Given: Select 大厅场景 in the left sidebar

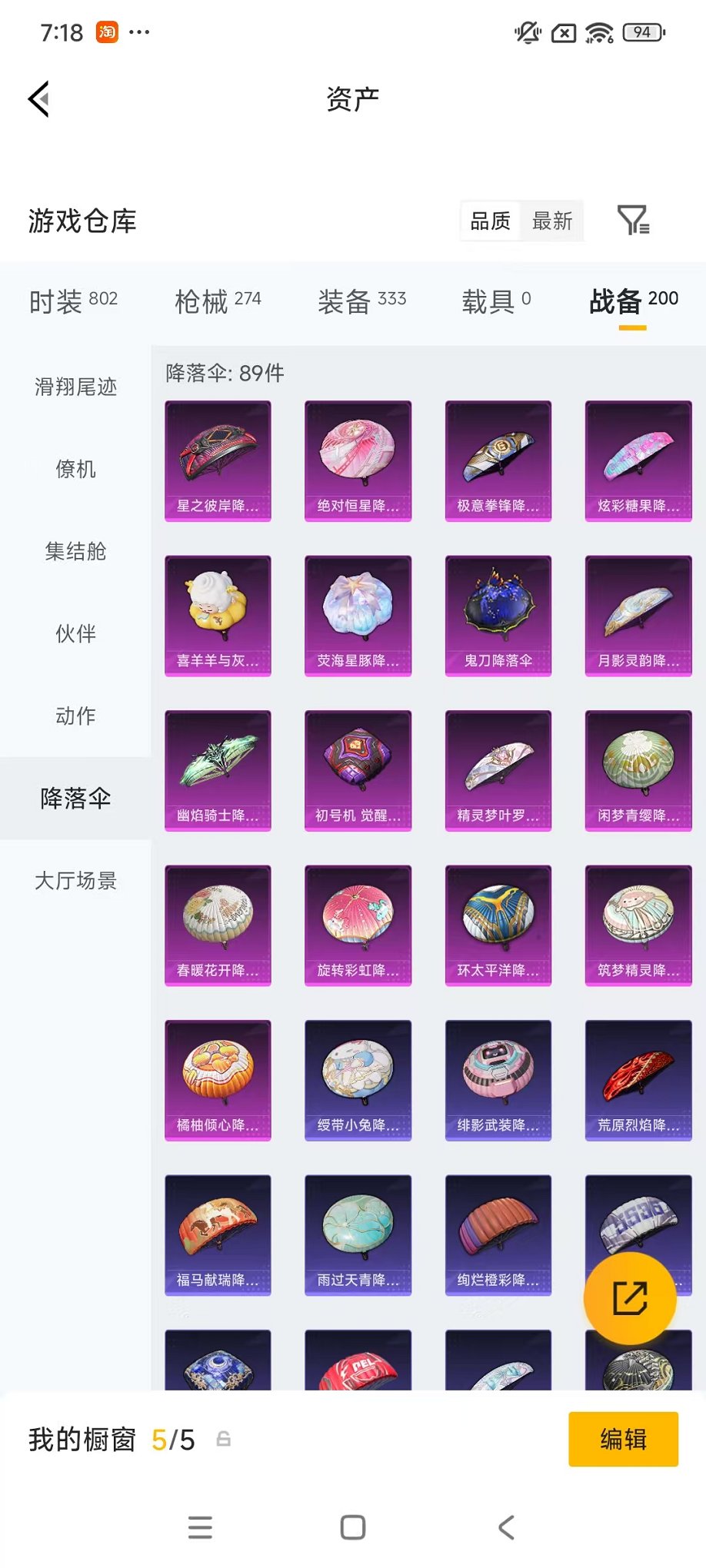Looking at the screenshot, I should (x=75, y=882).
